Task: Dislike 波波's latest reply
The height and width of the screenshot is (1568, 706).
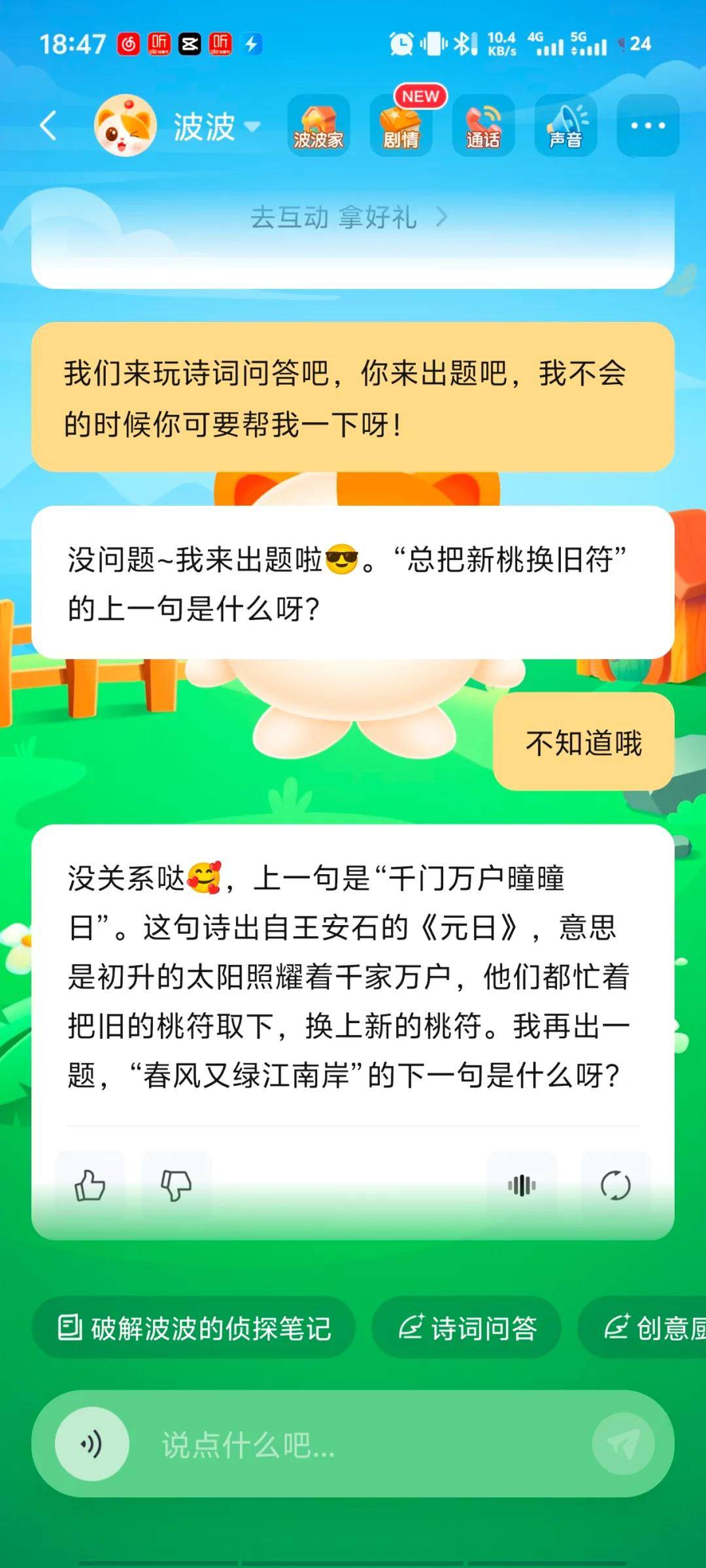Action: [x=176, y=1185]
